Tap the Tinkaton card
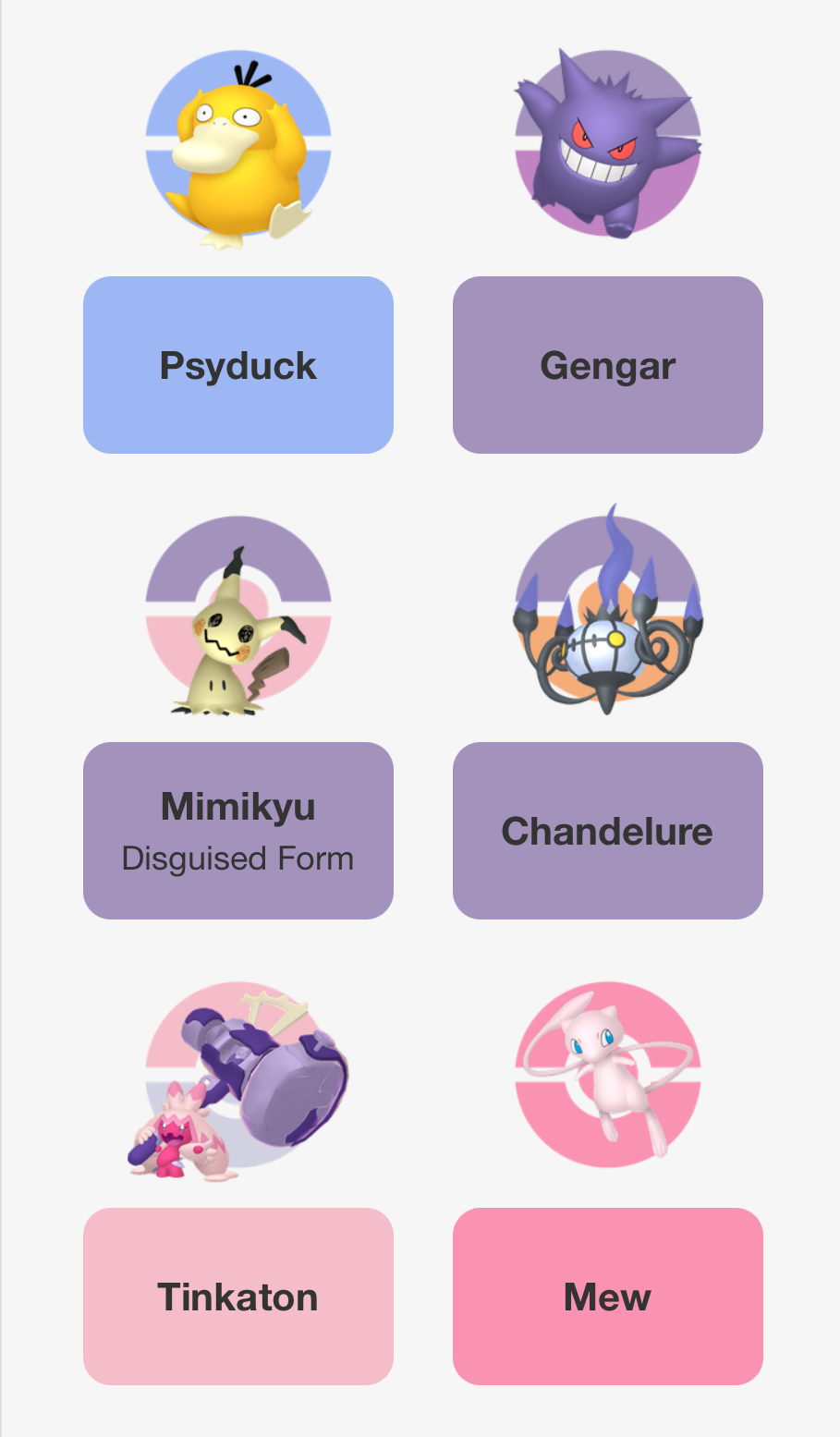Image resolution: width=840 pixels, height=1437 pixels. tap(238, 1296)
